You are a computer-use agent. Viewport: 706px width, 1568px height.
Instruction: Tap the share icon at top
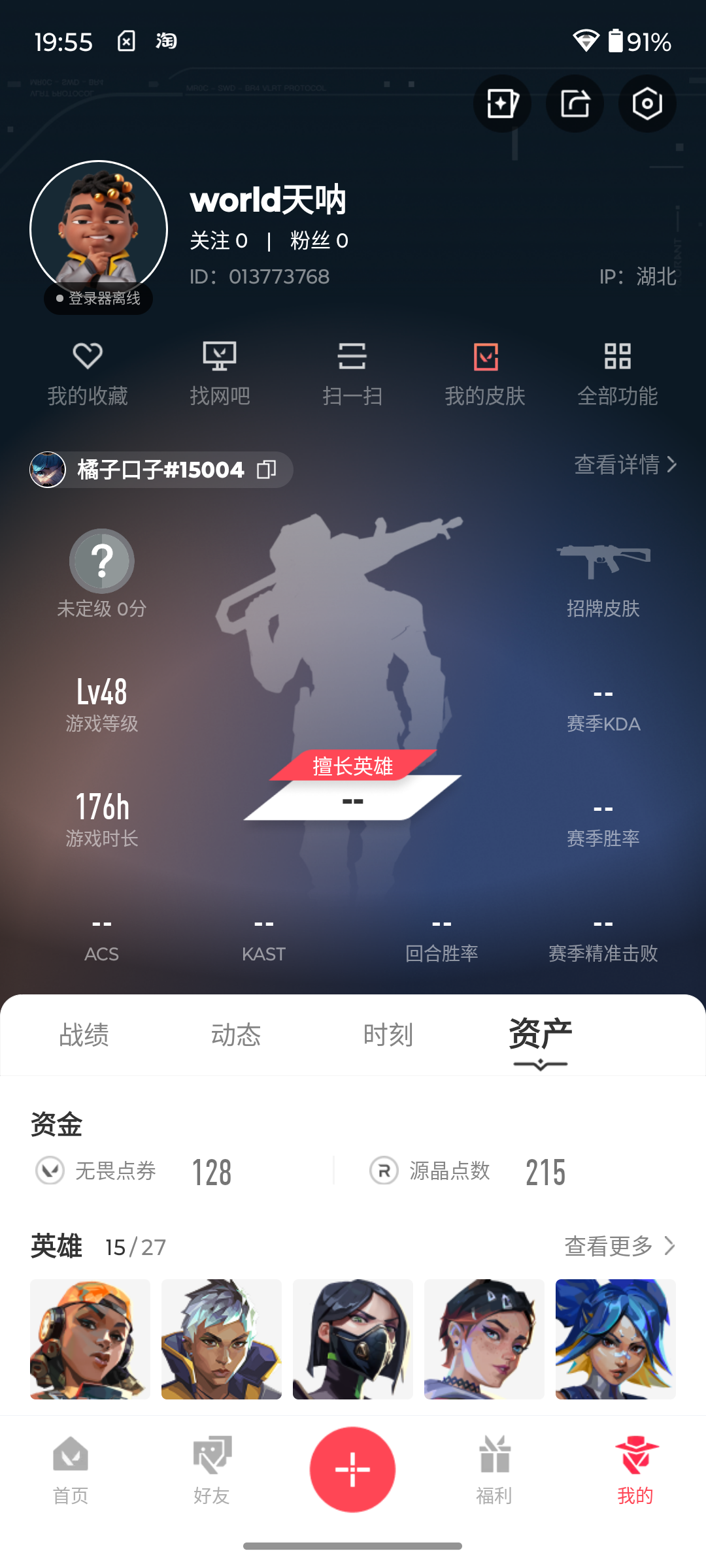pyautogui.click(x=575, y=104)
